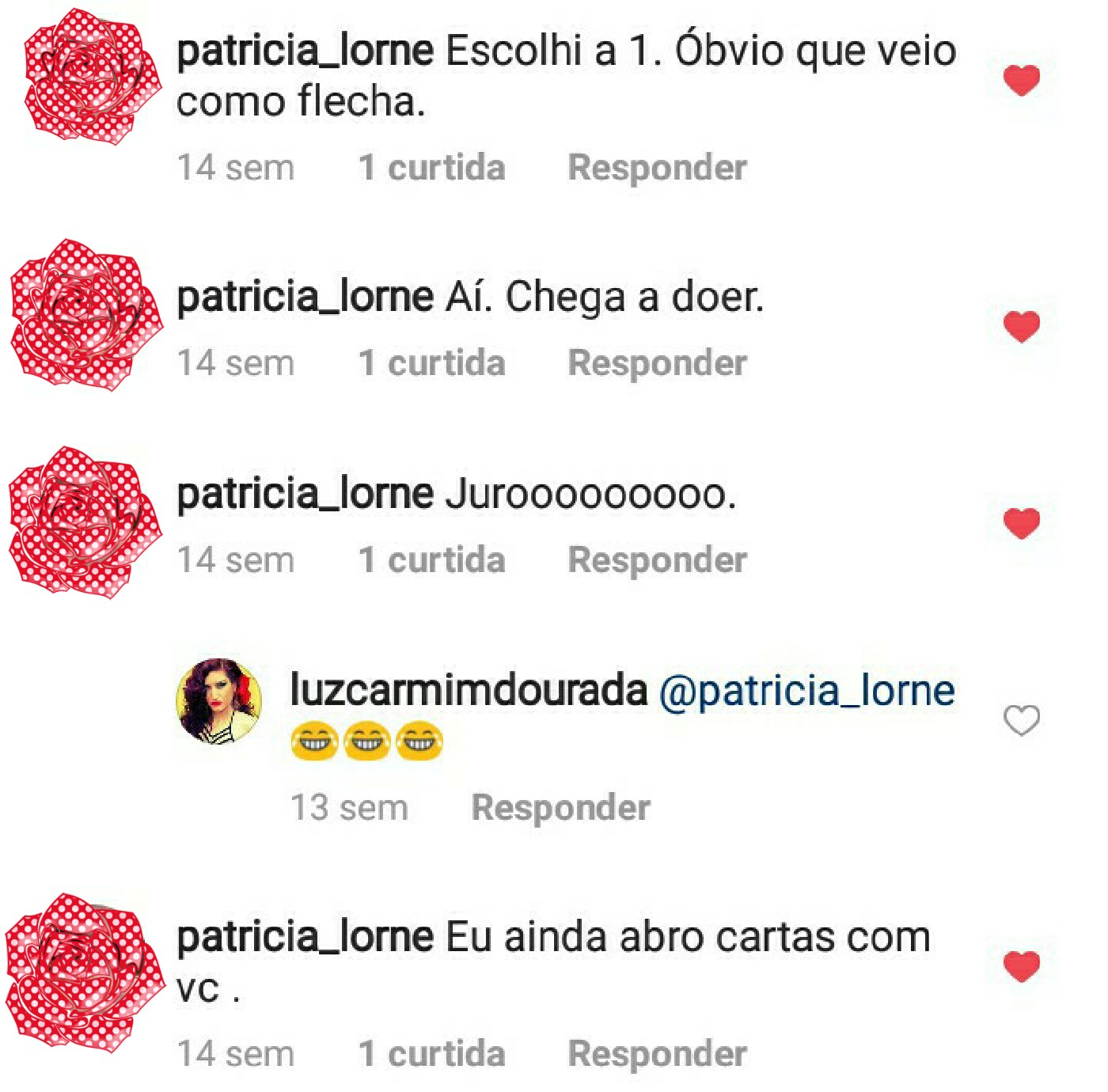The image size is (1108, 1092).
Task: Unlike the 'Aí. Chega a doer.' comment
Action: (1021, 326)
